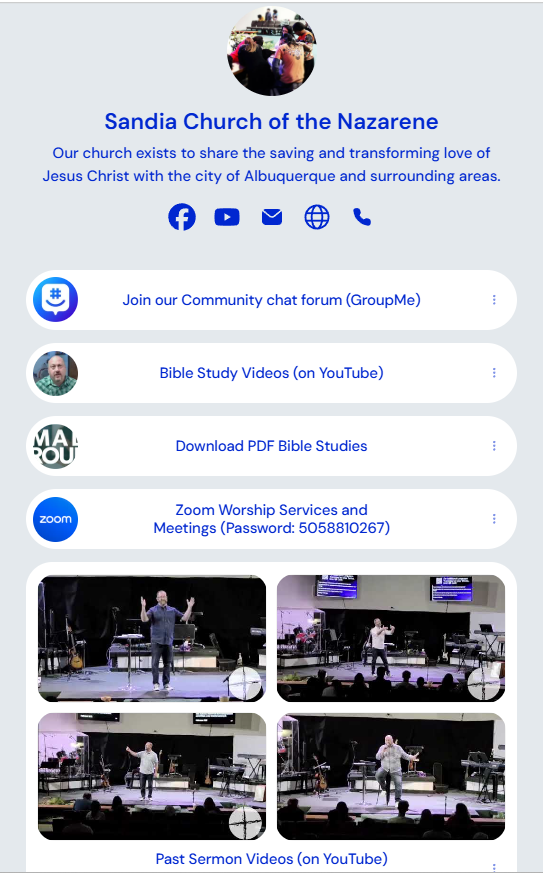Open options dots on GroupMe link
This screenshot has width=543, height=873.
coord(494,300)
